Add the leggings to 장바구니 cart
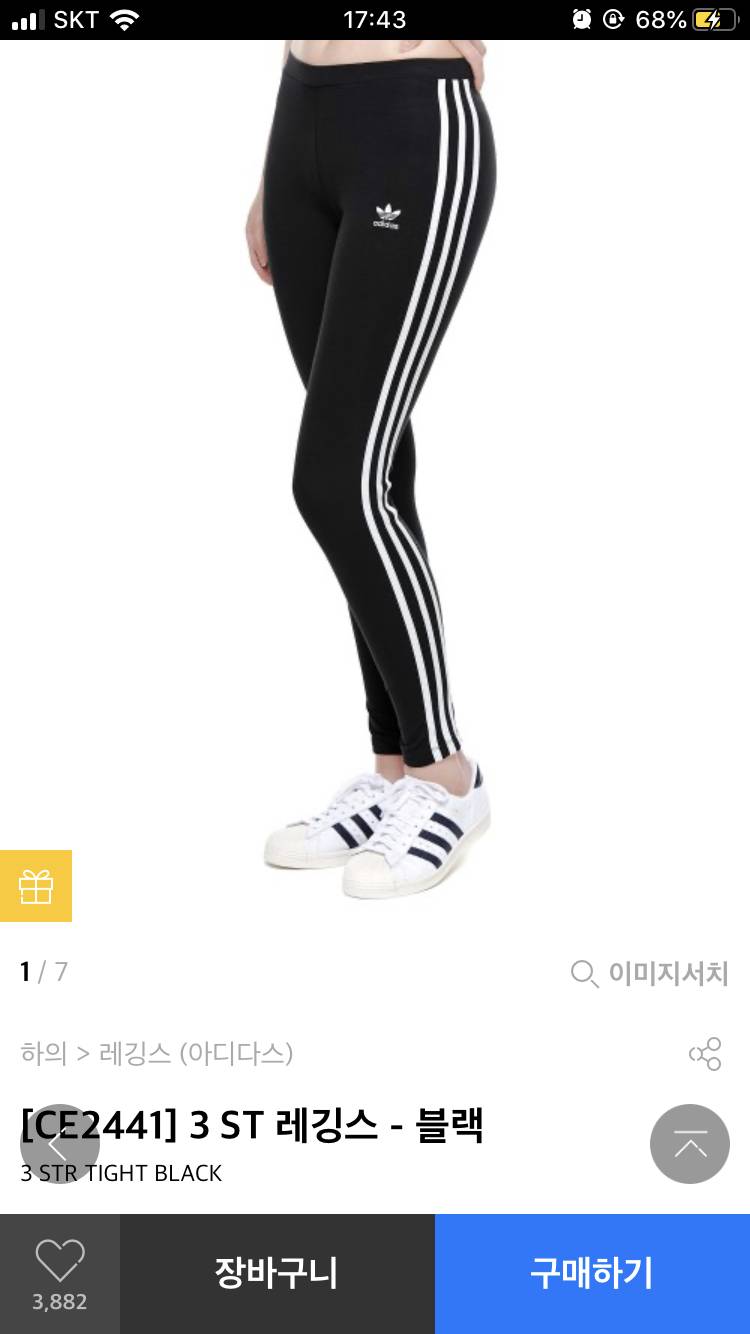This screenshot has height=1334, width=750. click(x=275, y=1272)
